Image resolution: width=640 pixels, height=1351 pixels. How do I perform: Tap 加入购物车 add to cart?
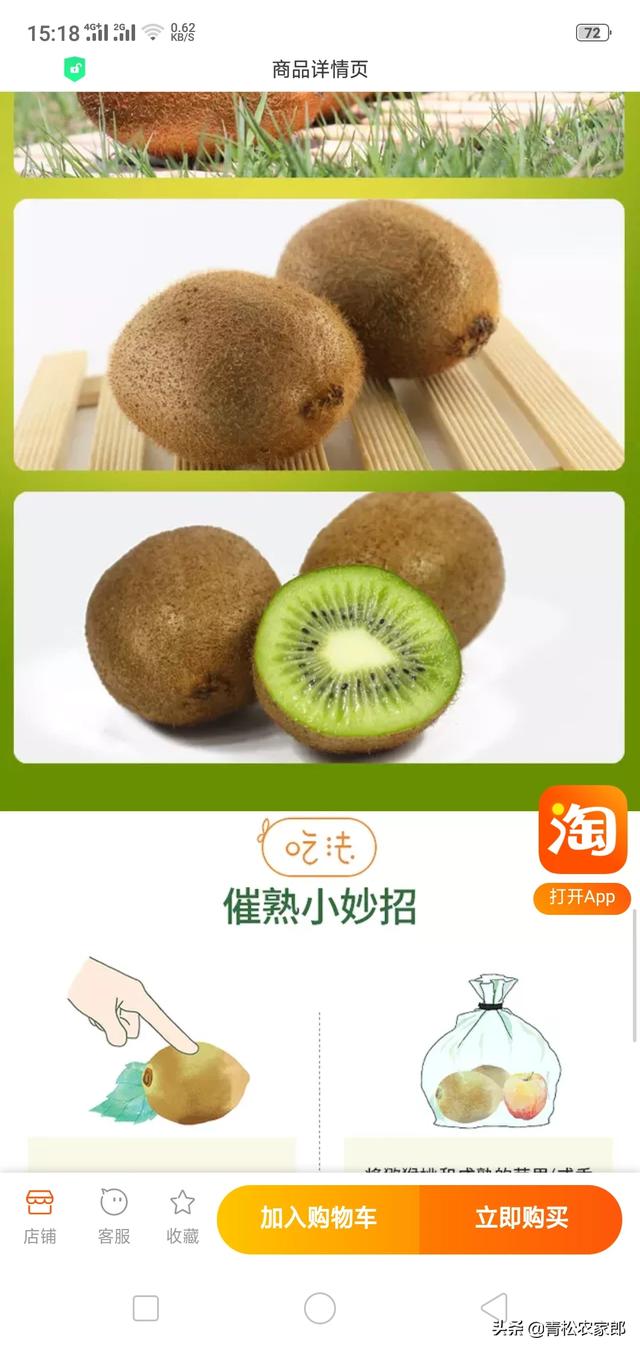319,1218
